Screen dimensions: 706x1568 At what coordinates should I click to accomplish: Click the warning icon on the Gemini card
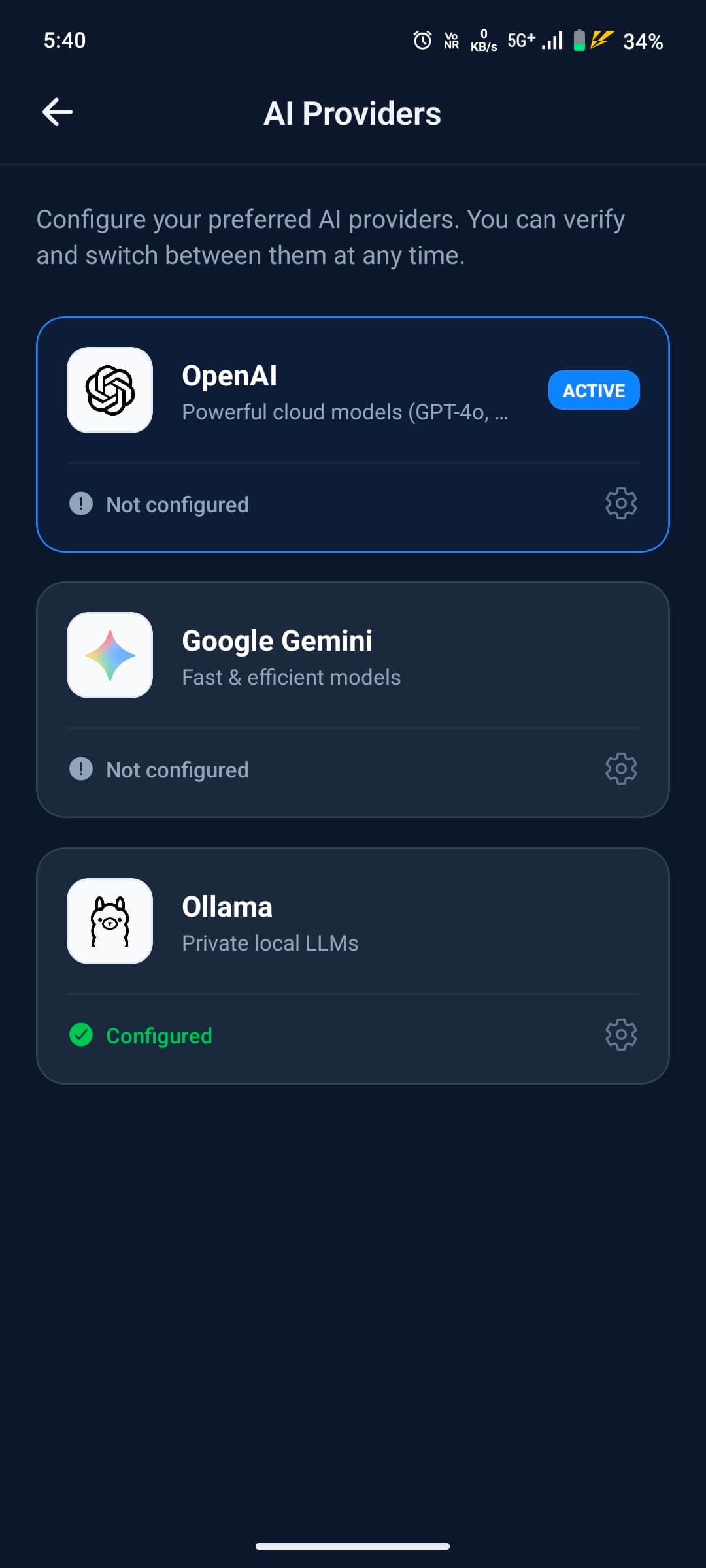pos(81,769)
